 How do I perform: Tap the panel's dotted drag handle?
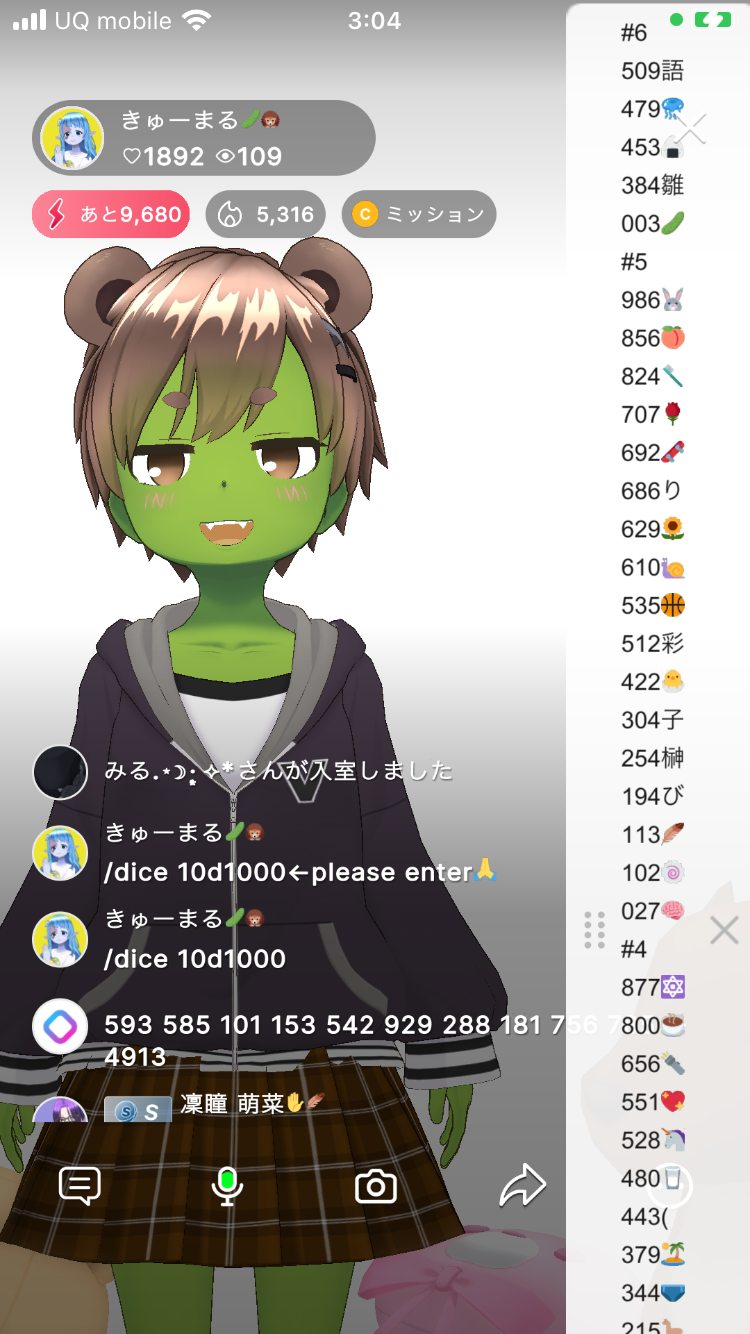594,930
